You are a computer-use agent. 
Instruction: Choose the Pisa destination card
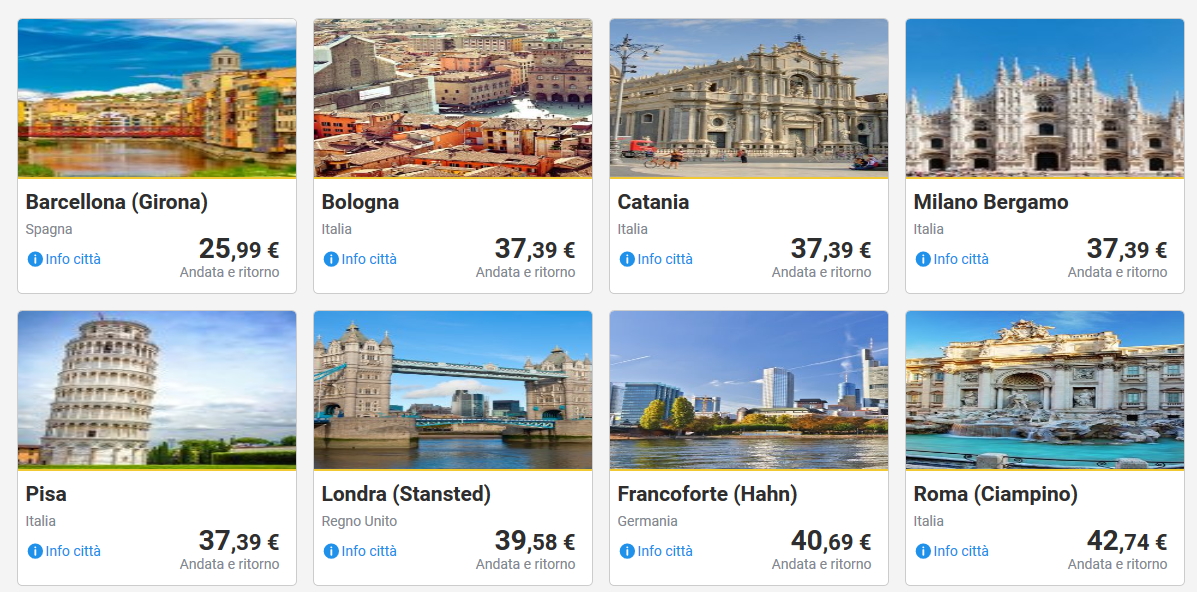point(157,392)
